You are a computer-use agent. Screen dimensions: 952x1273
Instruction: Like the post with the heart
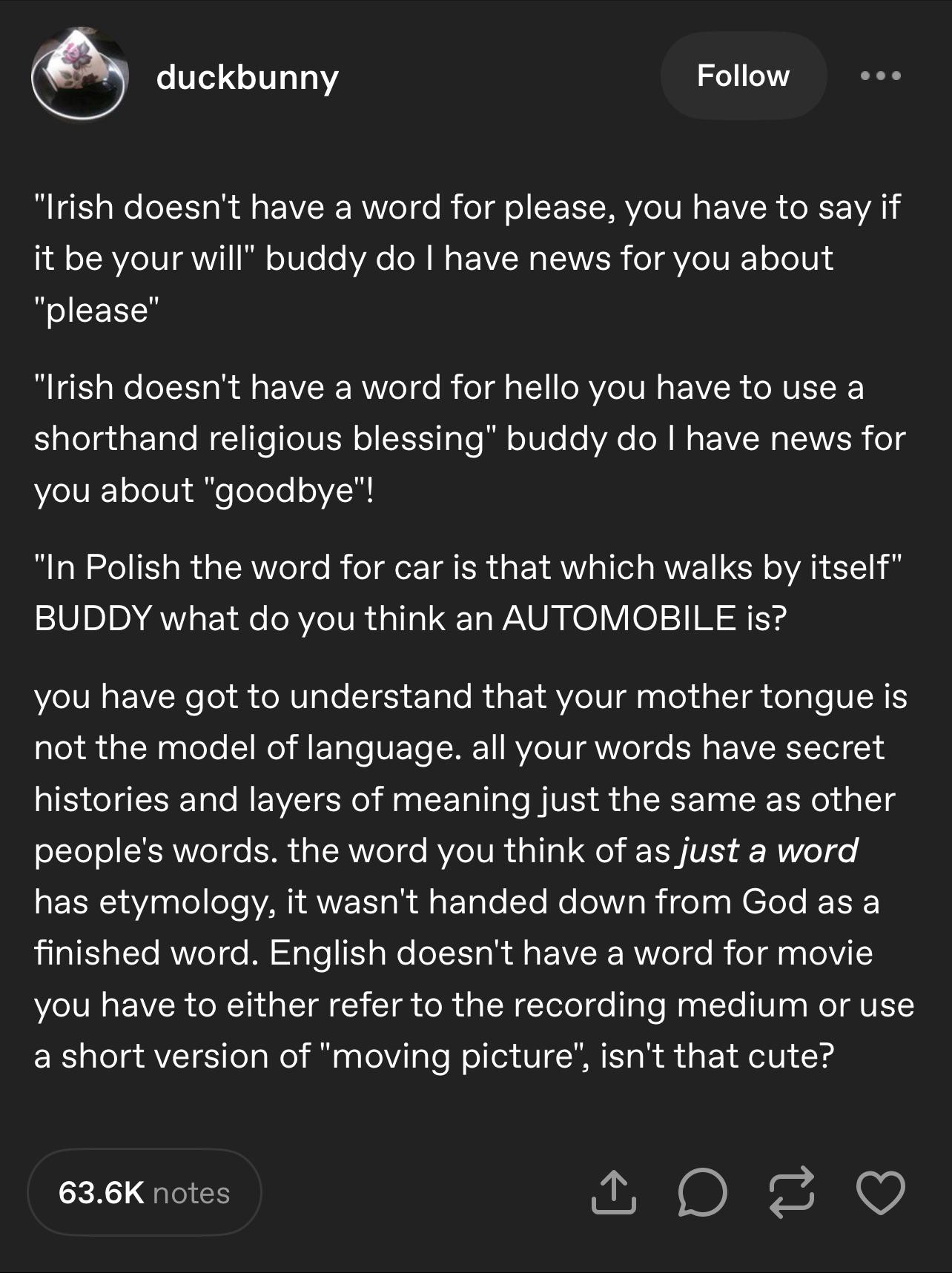coord(880,1192)
